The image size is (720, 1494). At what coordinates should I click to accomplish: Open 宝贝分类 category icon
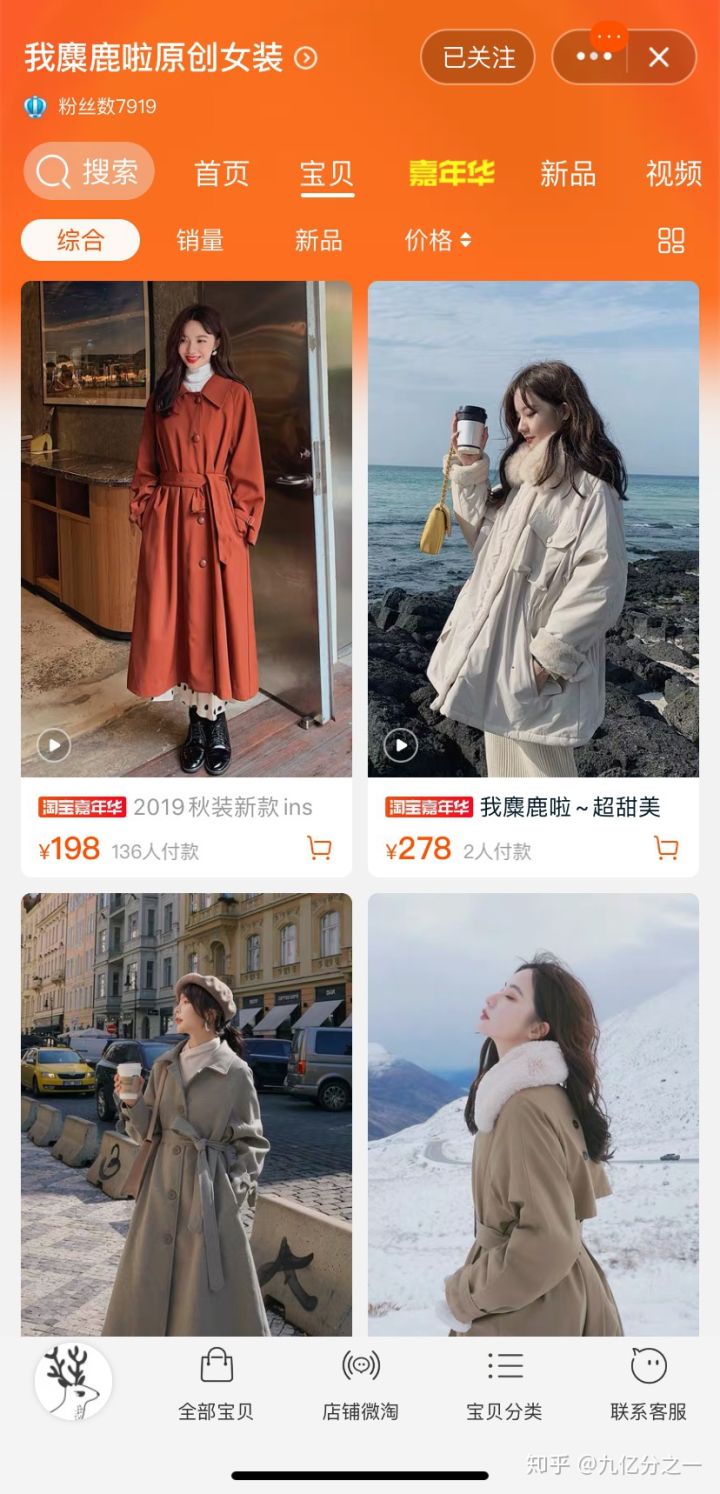(x=506, y=1383)
